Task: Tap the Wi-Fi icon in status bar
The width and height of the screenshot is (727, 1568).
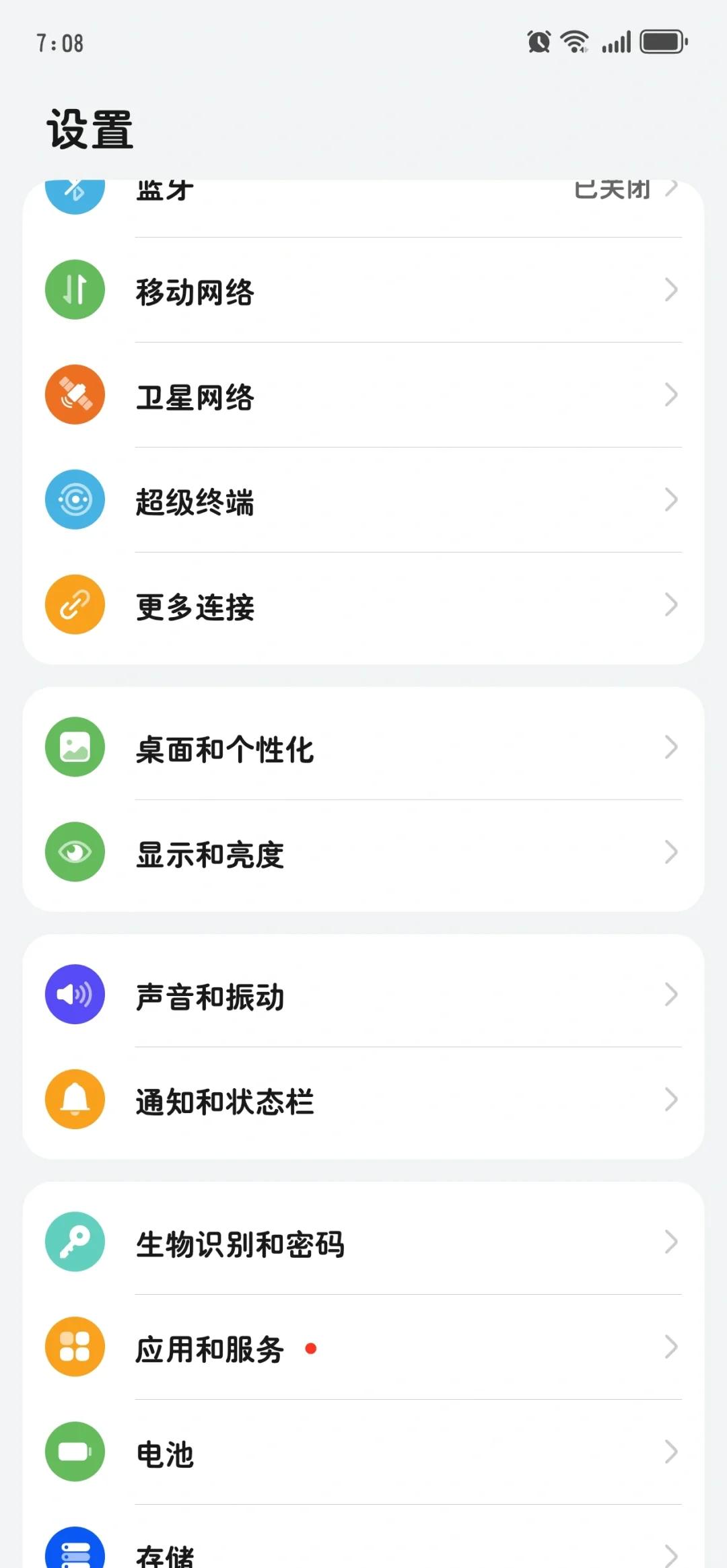Action: point(573,42)
